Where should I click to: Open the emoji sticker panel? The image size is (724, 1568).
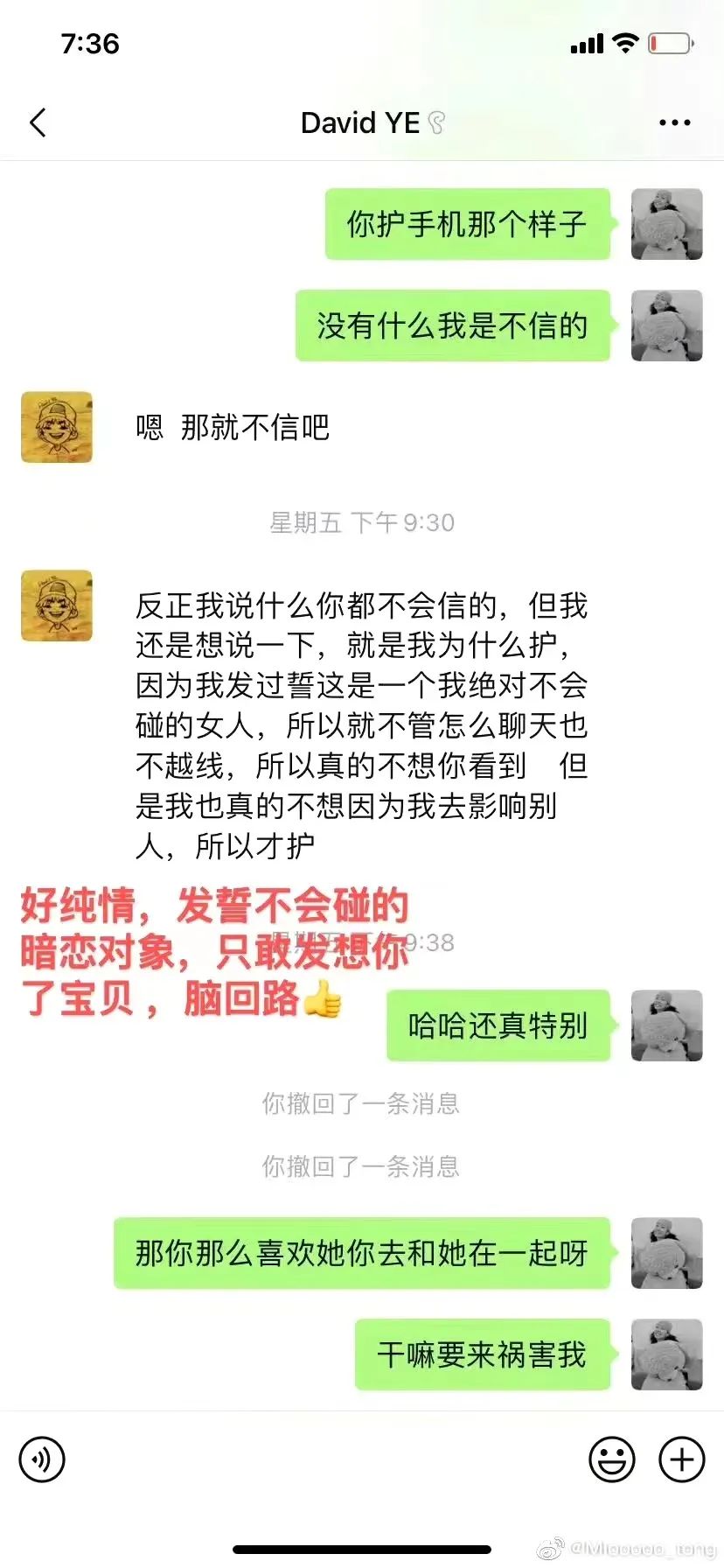611,1459
